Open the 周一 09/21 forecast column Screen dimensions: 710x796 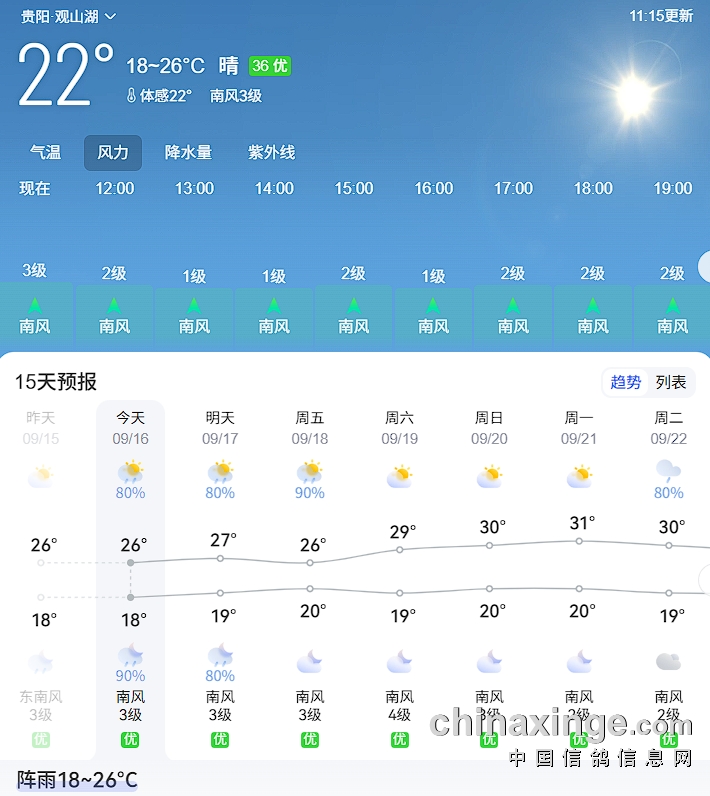click(579, 580)
